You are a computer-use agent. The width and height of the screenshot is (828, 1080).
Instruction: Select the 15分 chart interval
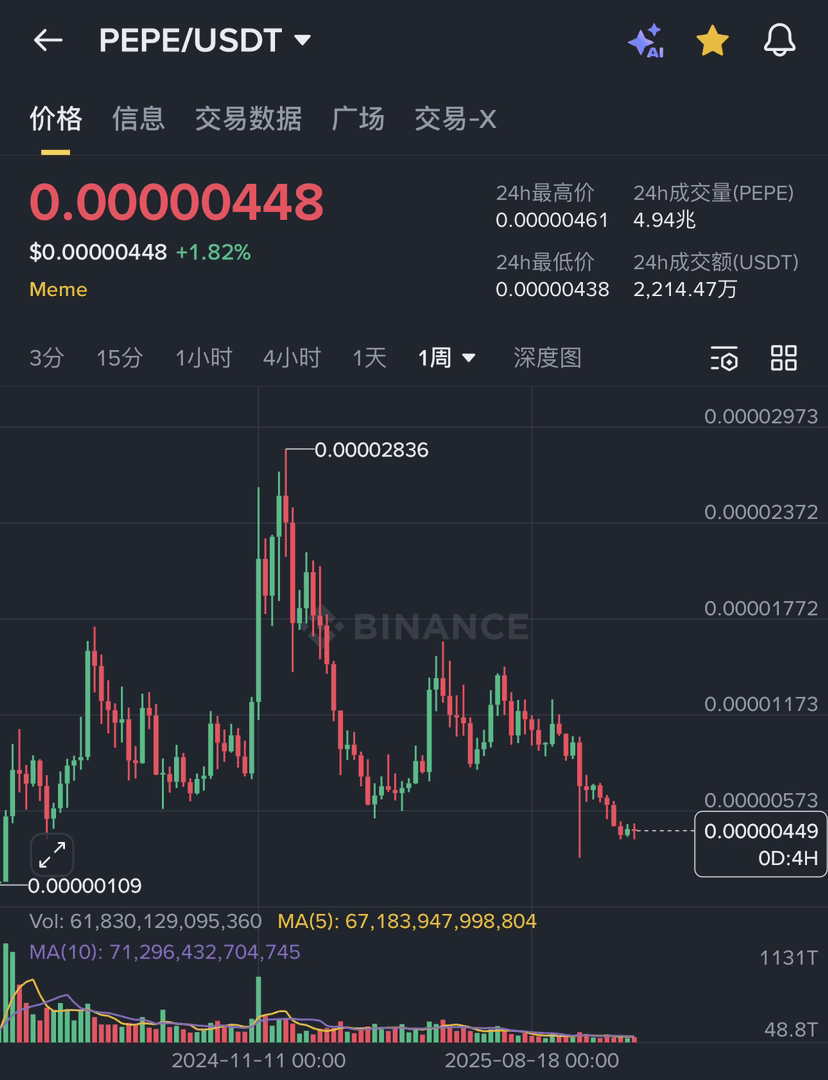(119, 358)
